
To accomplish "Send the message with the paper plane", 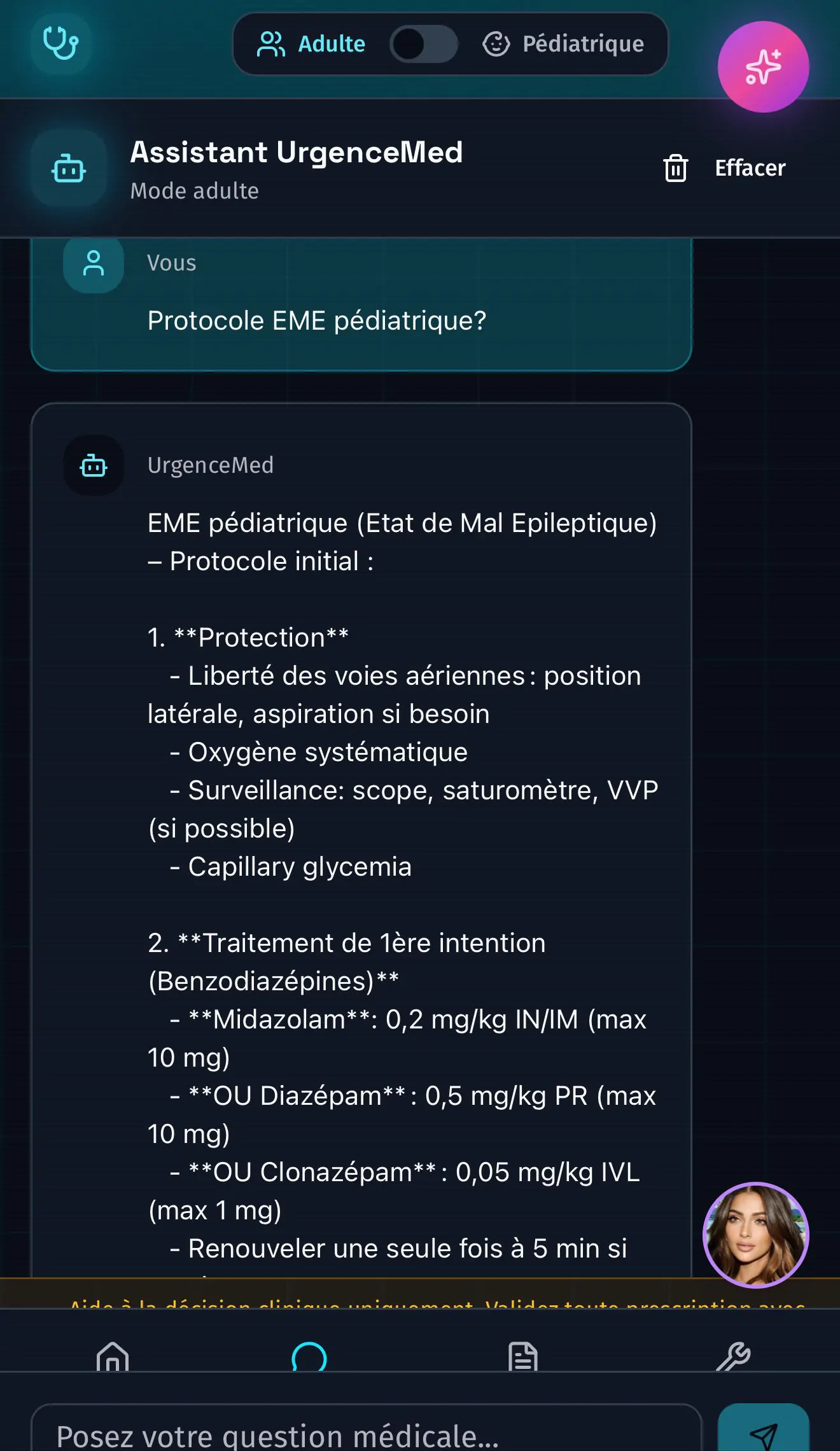I will click(763, 1431).
